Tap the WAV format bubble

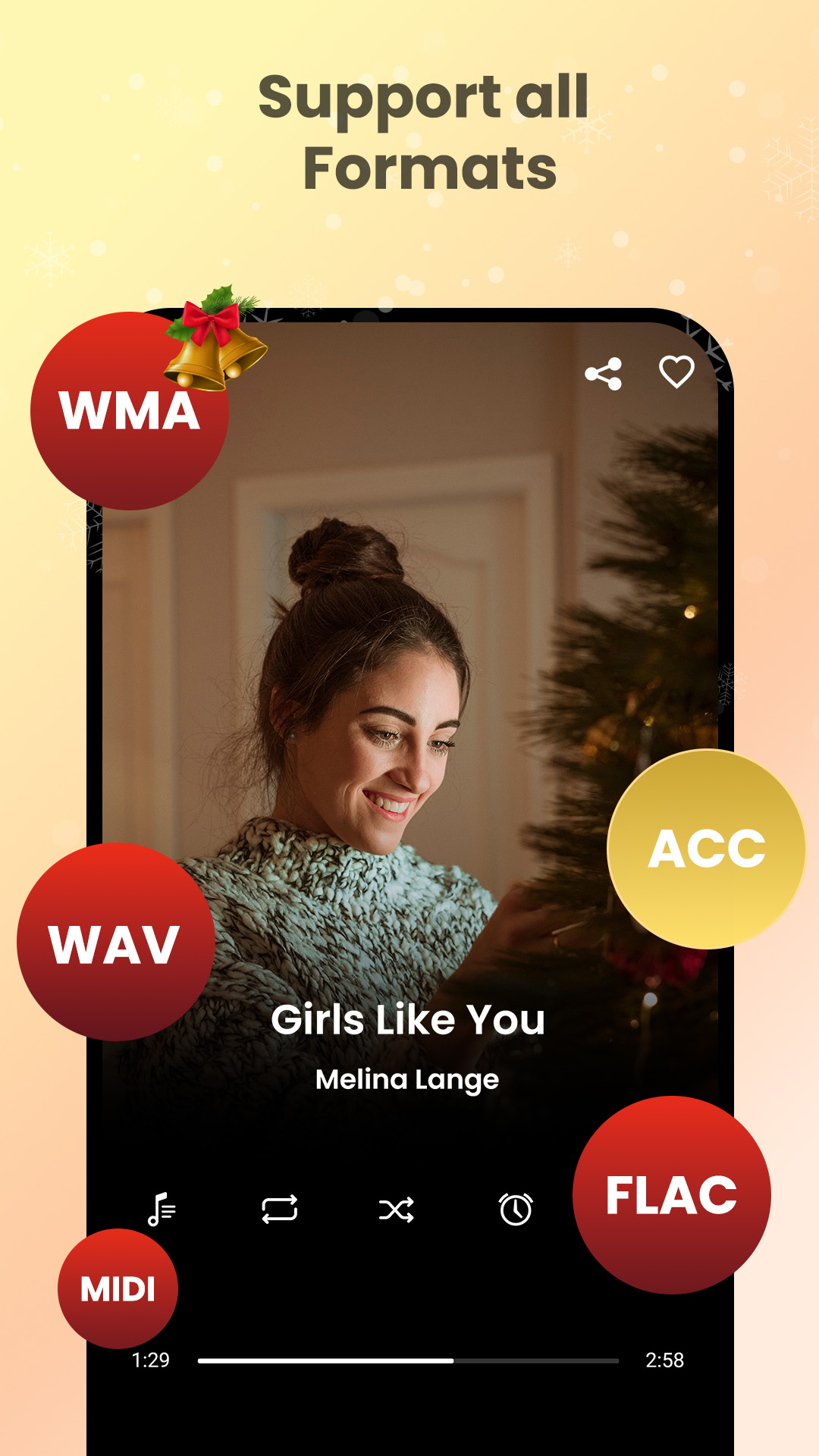[x=114, y=944]
